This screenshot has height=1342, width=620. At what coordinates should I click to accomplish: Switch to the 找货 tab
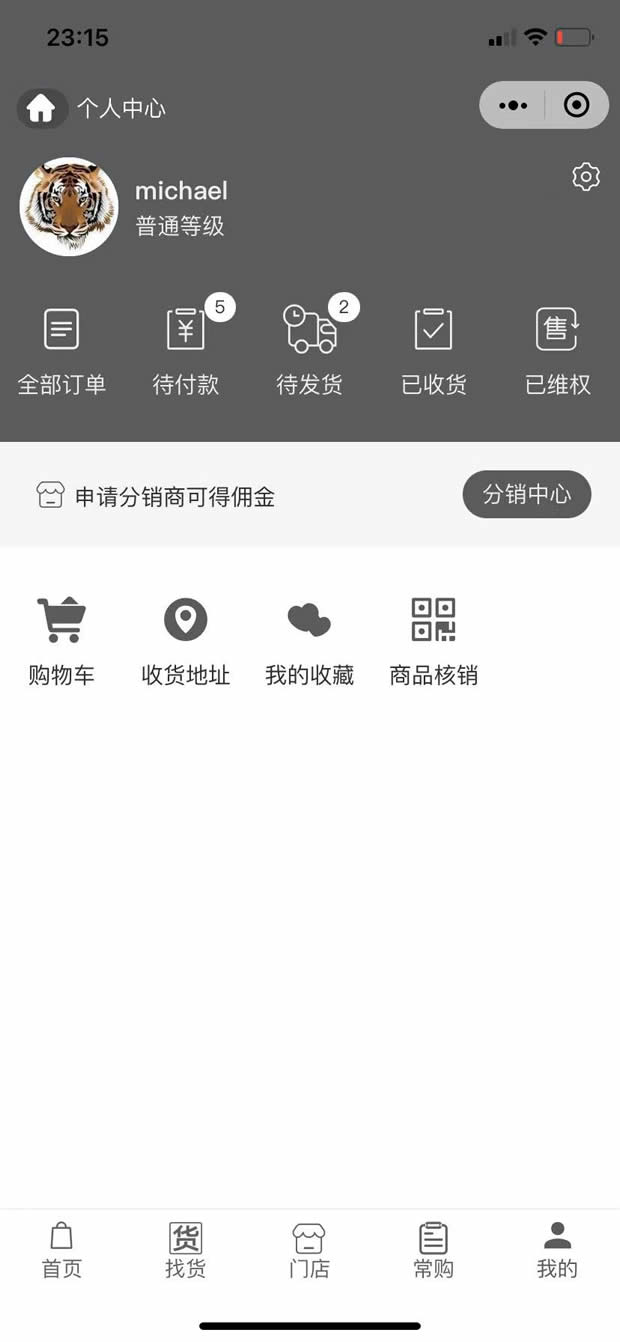click(186, 1250)
